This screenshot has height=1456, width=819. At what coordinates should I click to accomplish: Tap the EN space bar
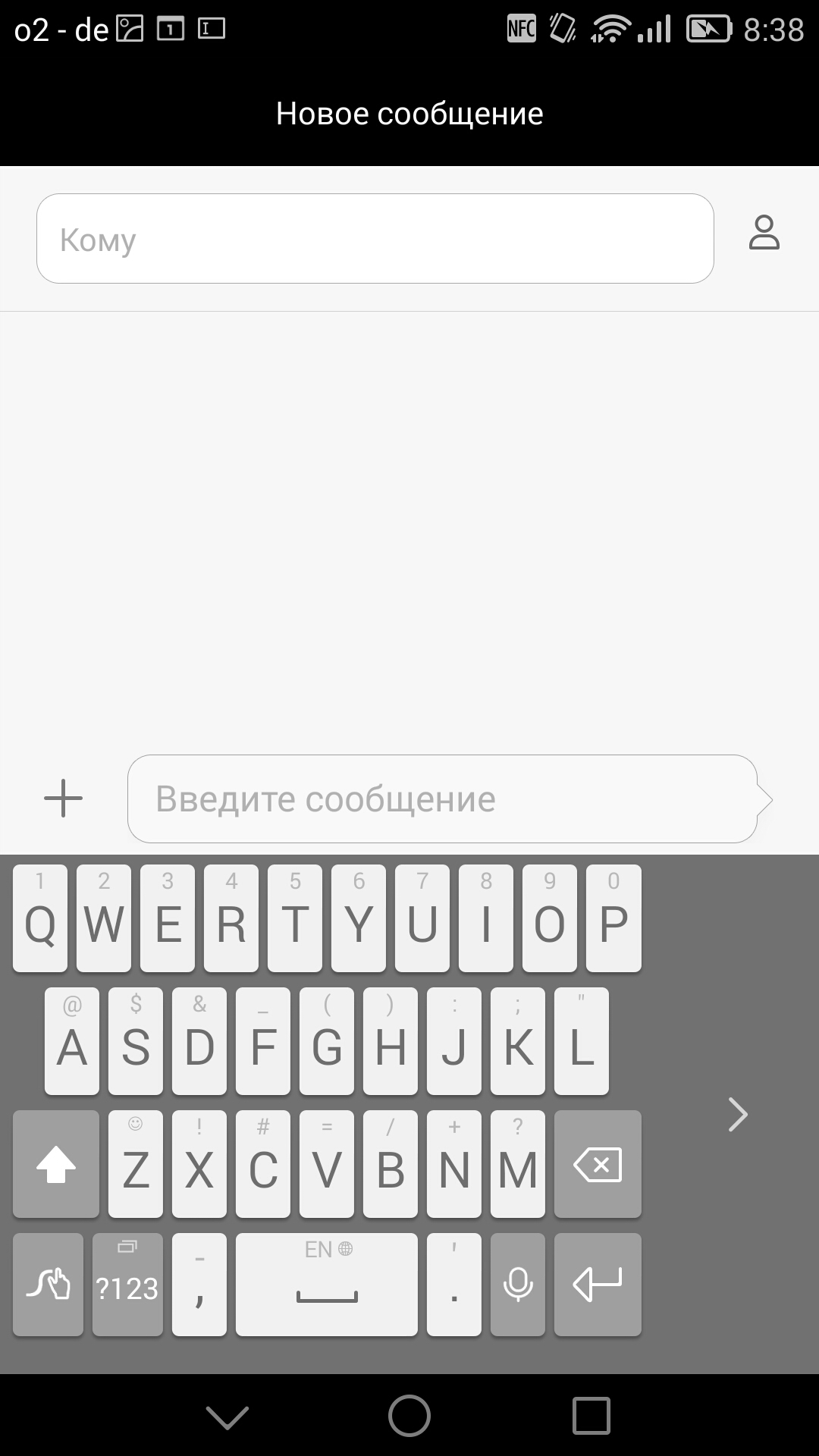point(327,1286)
